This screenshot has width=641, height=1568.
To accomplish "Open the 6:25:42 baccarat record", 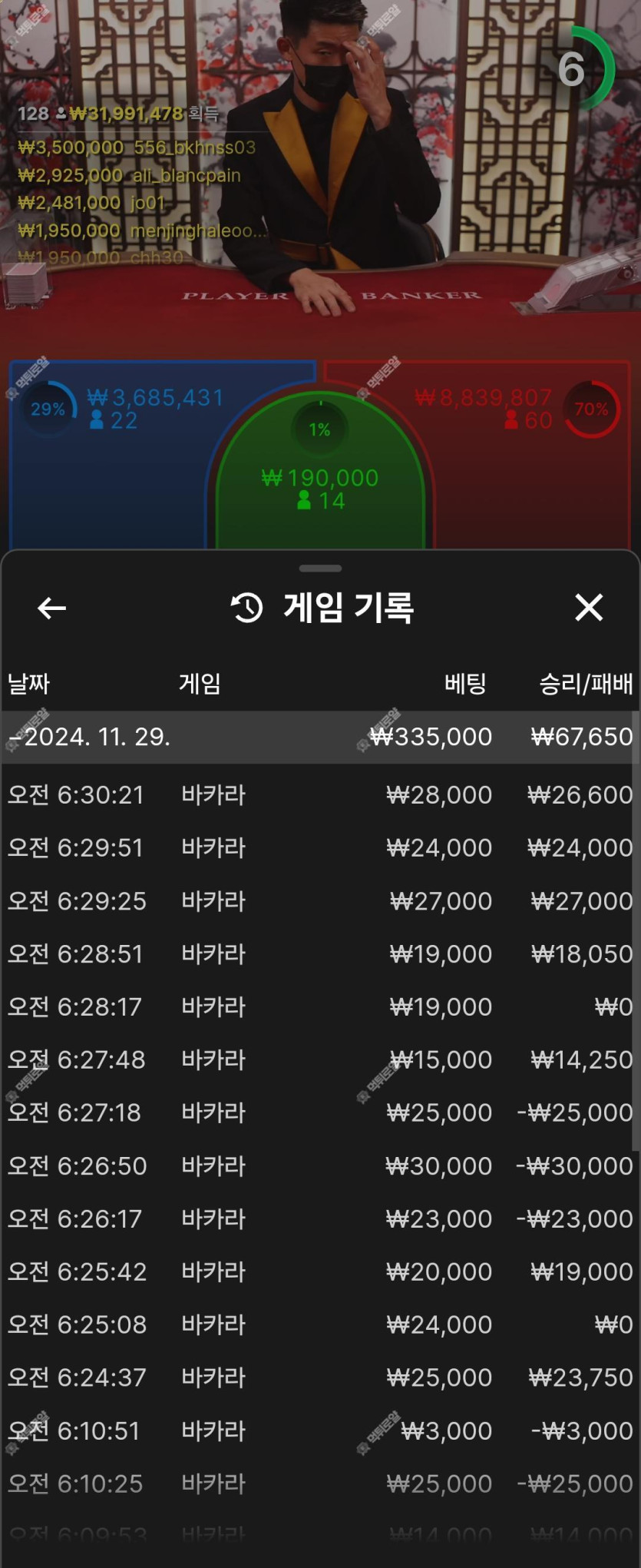I will pos(319,1271).
